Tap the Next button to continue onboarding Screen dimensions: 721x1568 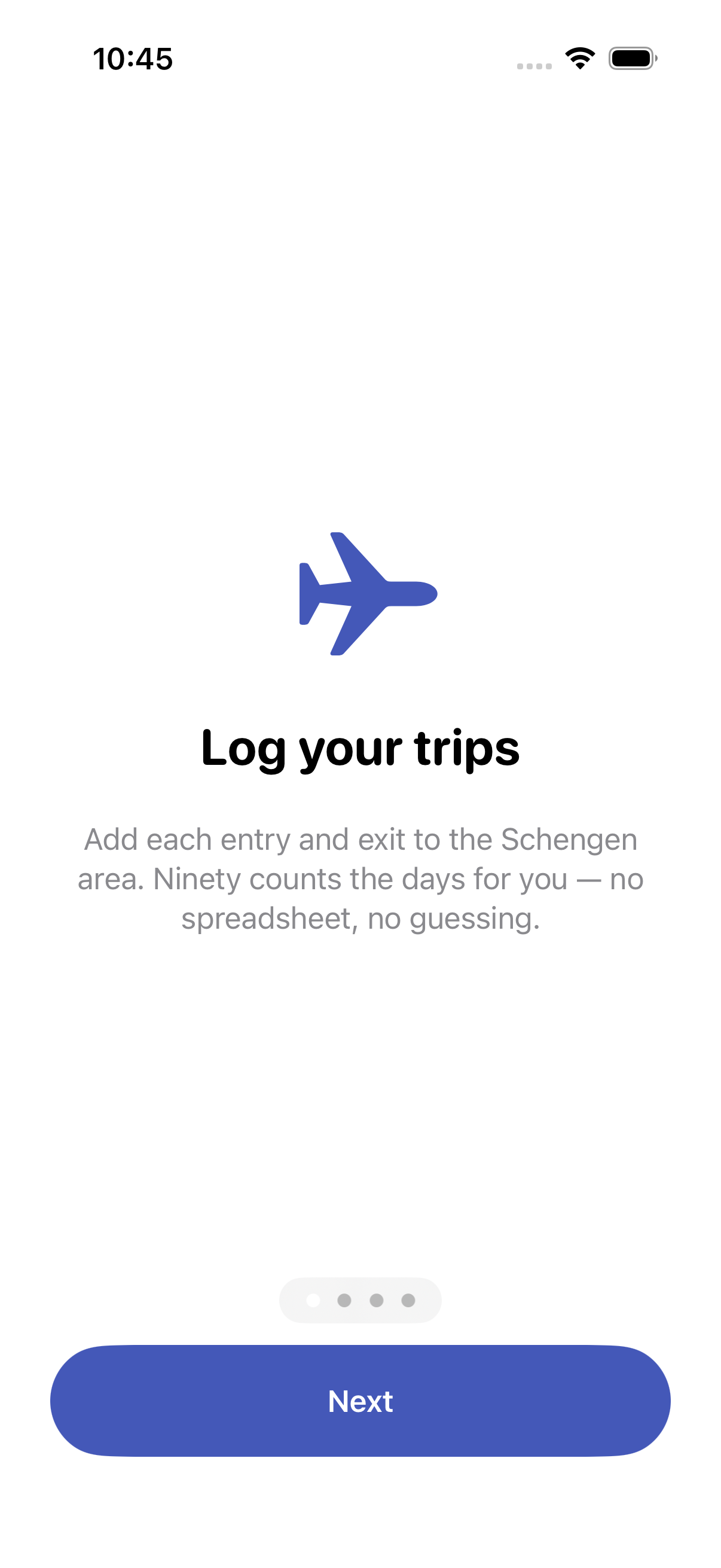point(360,1401)
